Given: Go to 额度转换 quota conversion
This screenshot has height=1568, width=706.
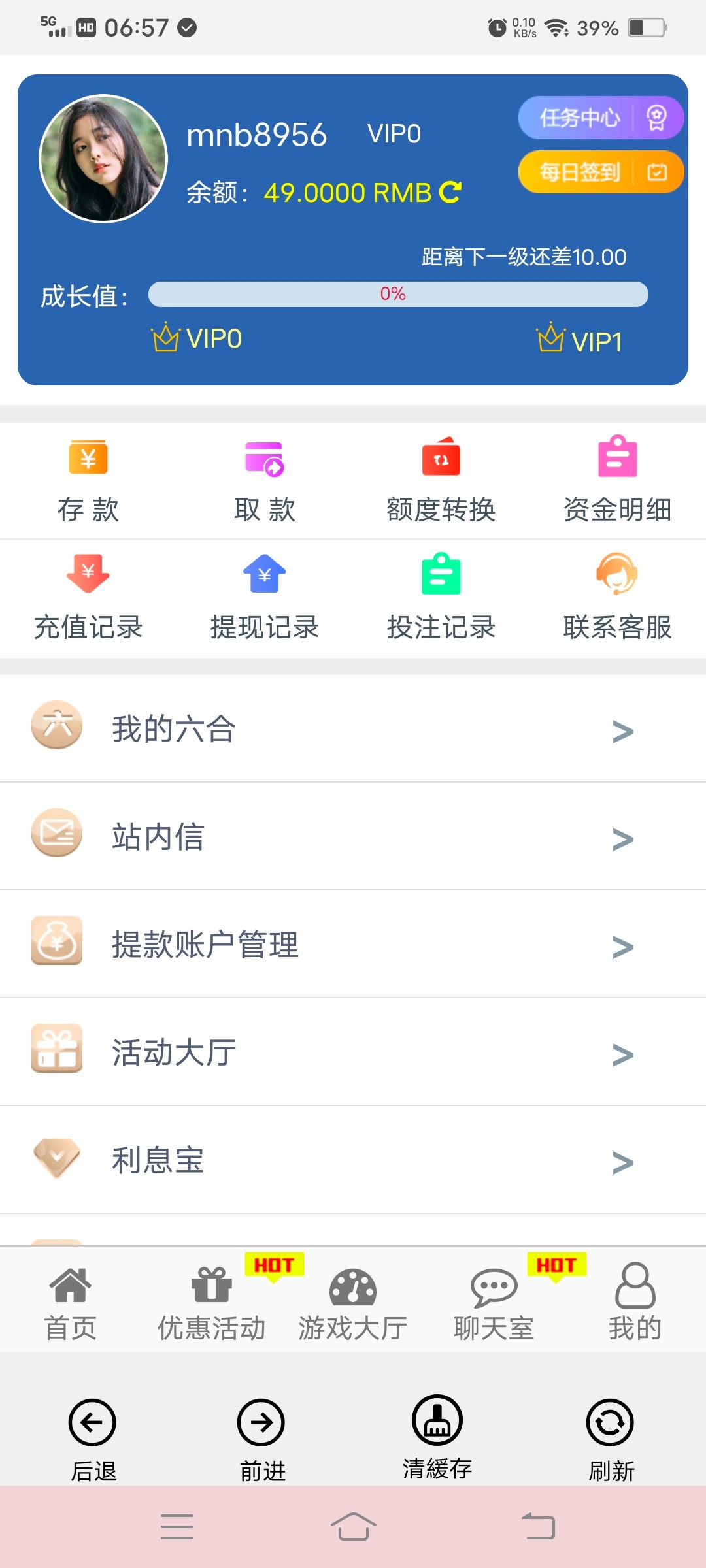Looking at the screenshot, I should (x=441, y=482).
